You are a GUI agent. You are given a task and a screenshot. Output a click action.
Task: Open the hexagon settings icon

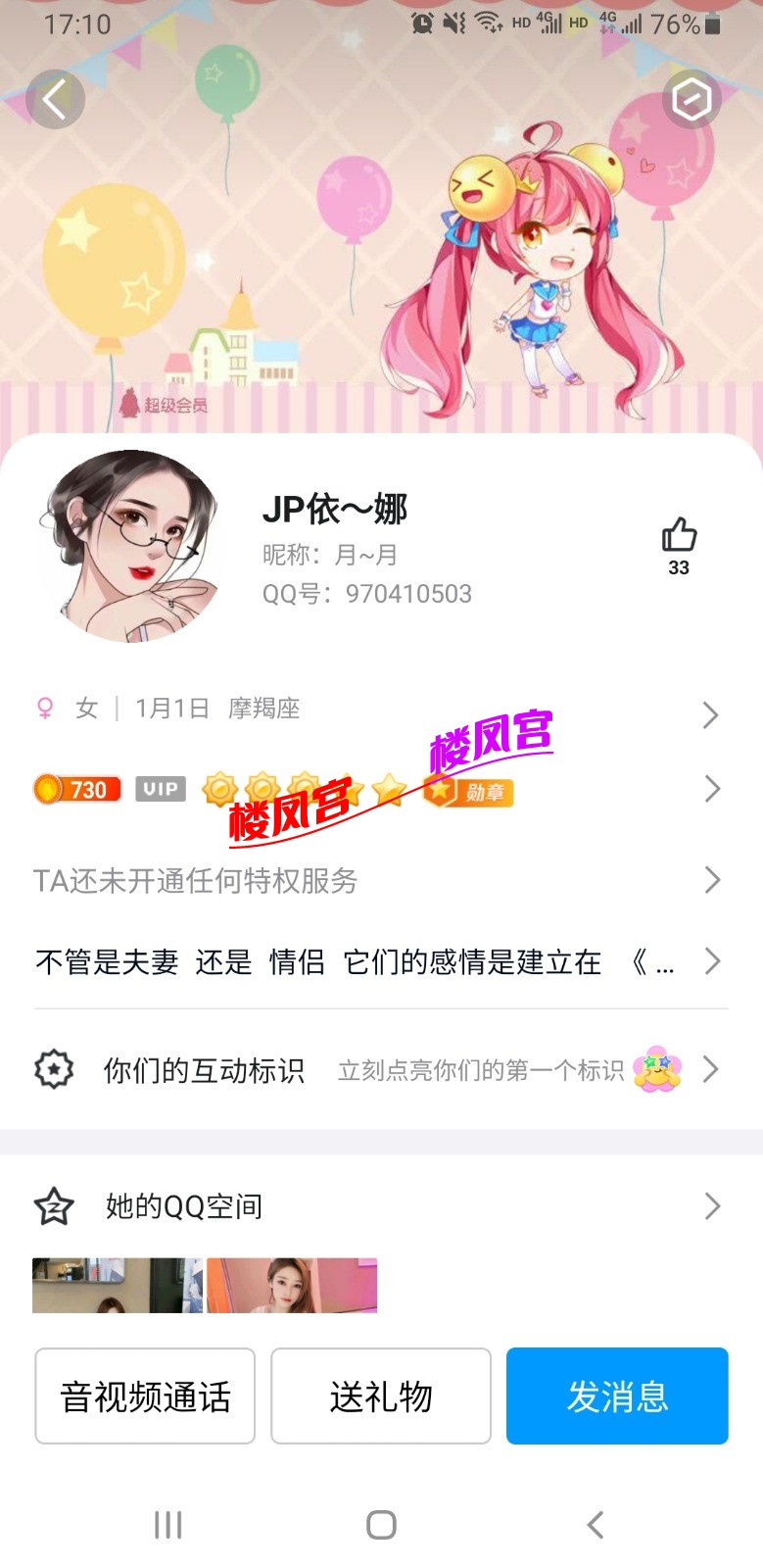691,99
